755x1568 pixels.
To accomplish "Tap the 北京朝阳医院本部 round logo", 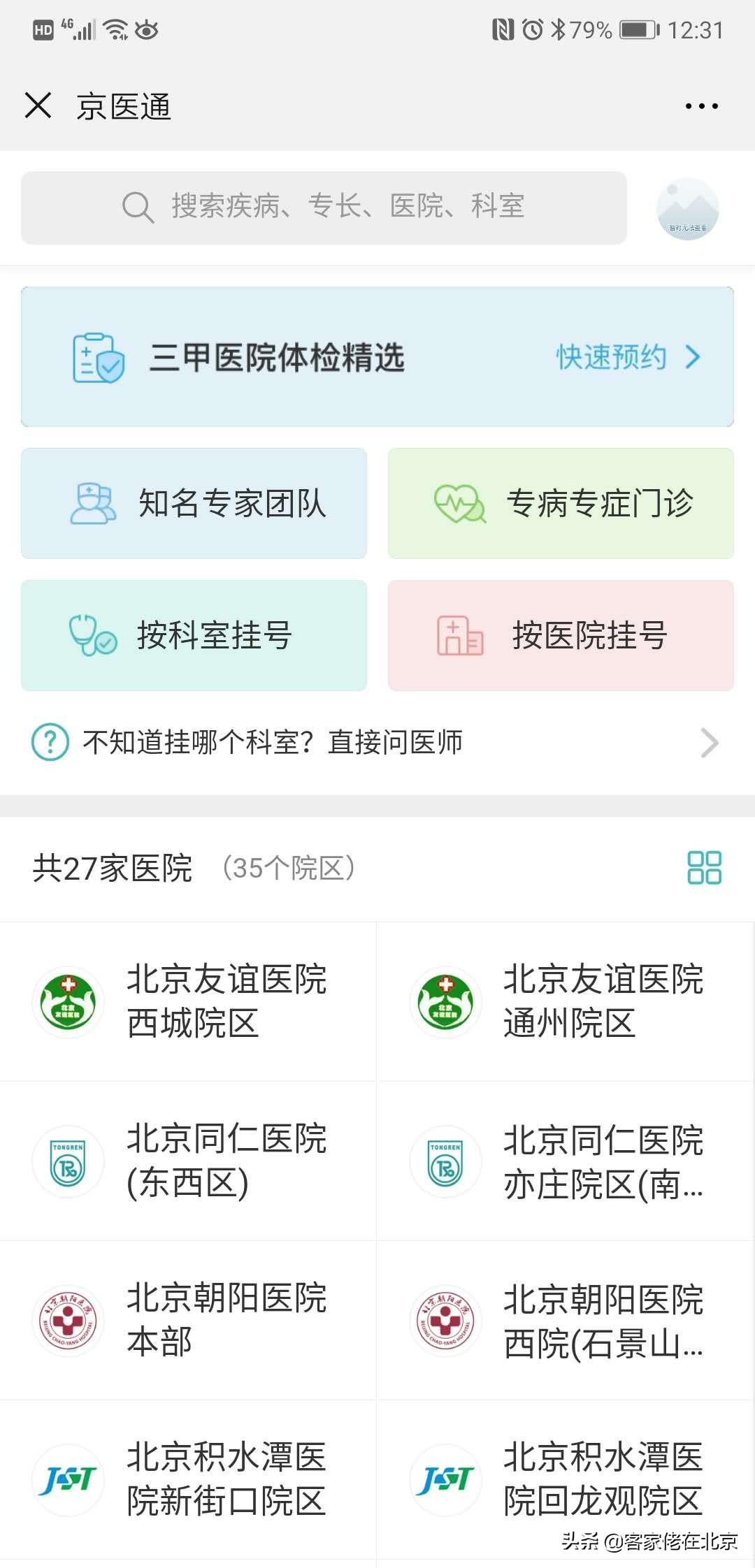I will click(x=68, y=1320).
